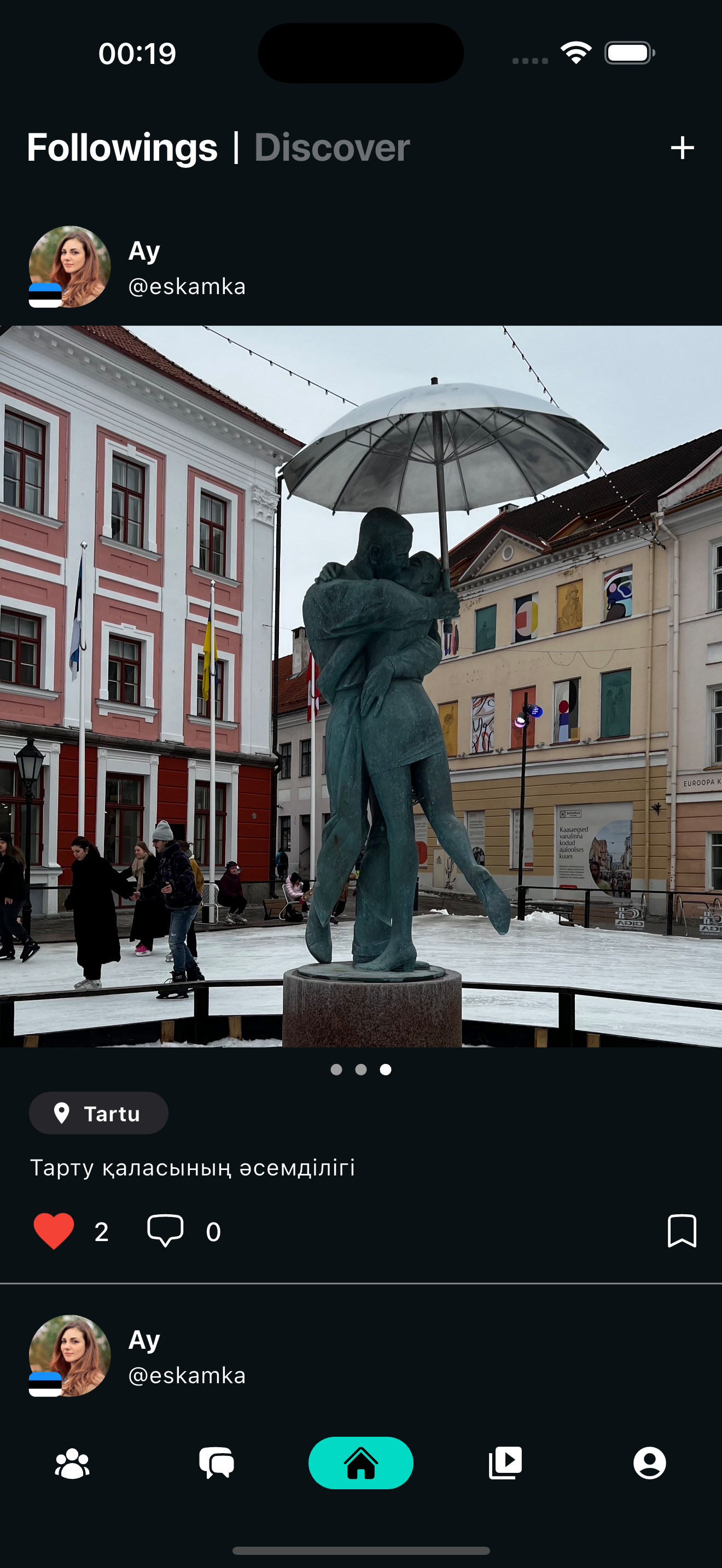Open the community people tab
722x1568 pixels.
coord(72,1464)
